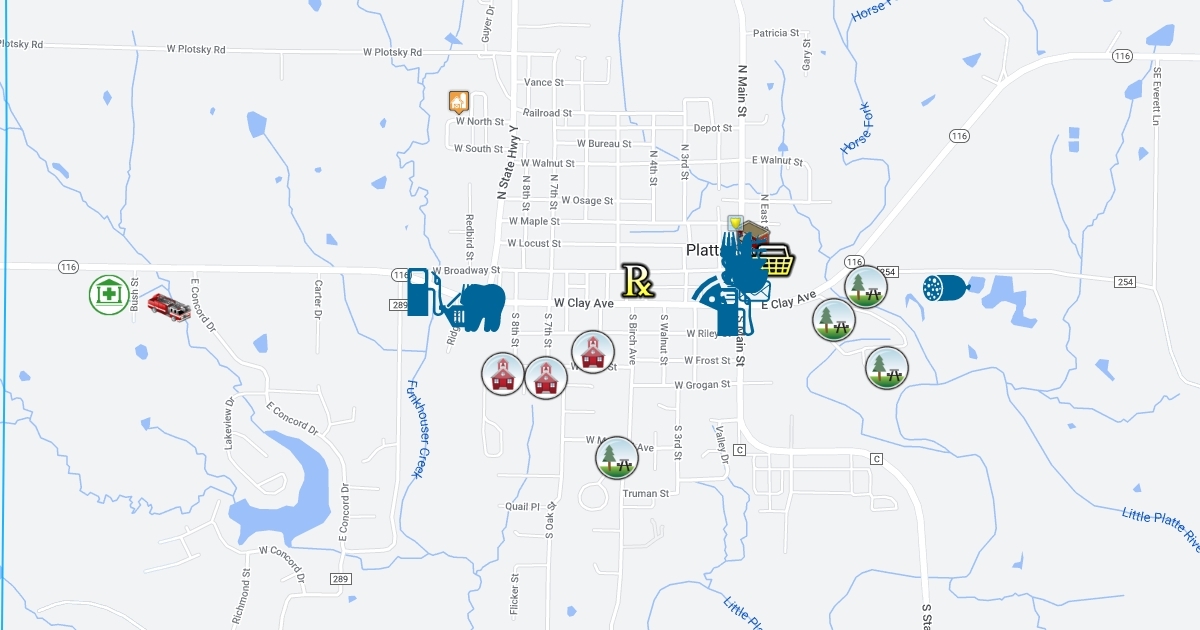Open the park marker next to route 254
The height and width of the screenshot is (630, 1200).
866,286
